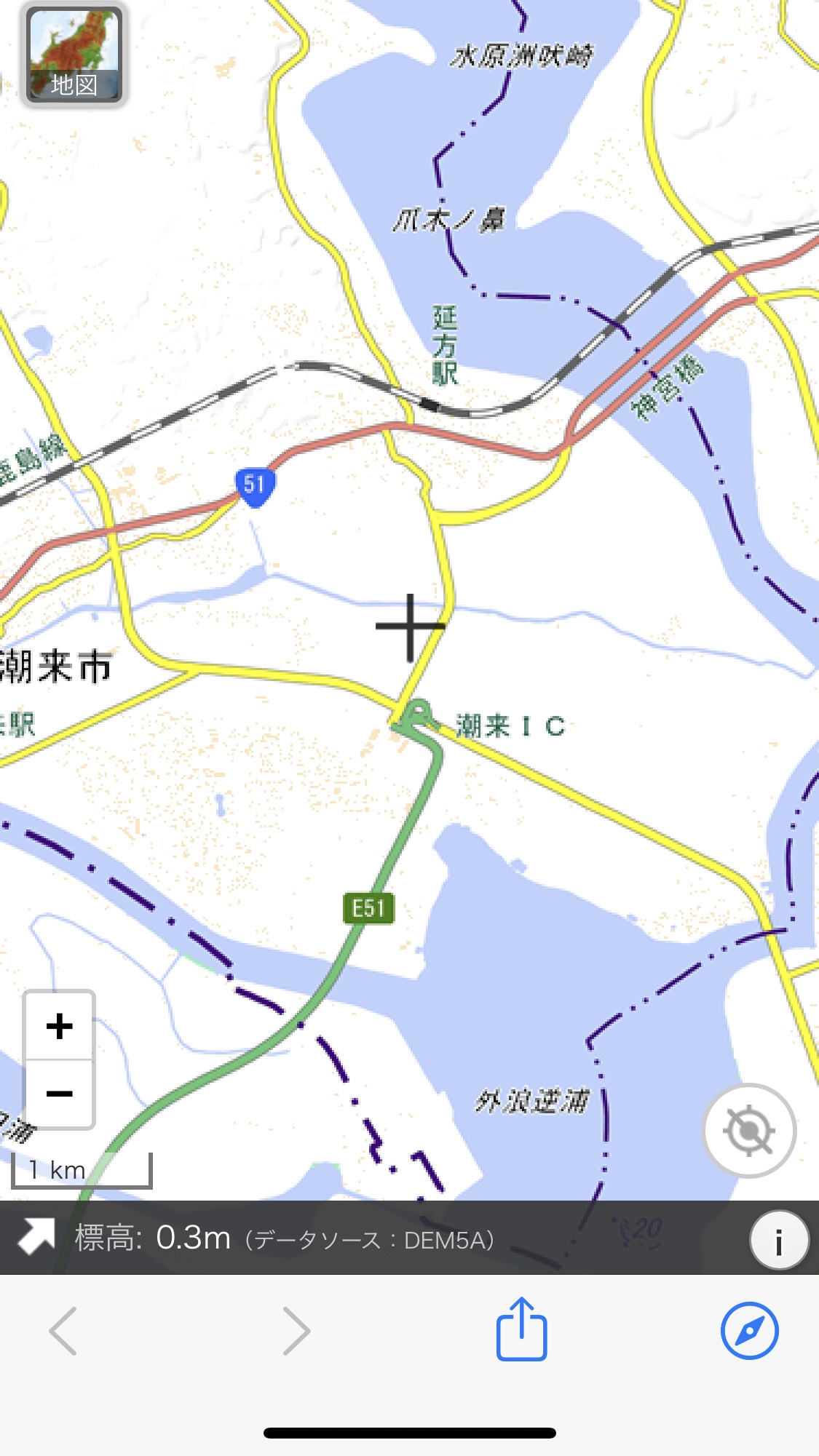Go back to the previous page
The width and height of the screenshot is (819, 1456).
point(63,1331)
